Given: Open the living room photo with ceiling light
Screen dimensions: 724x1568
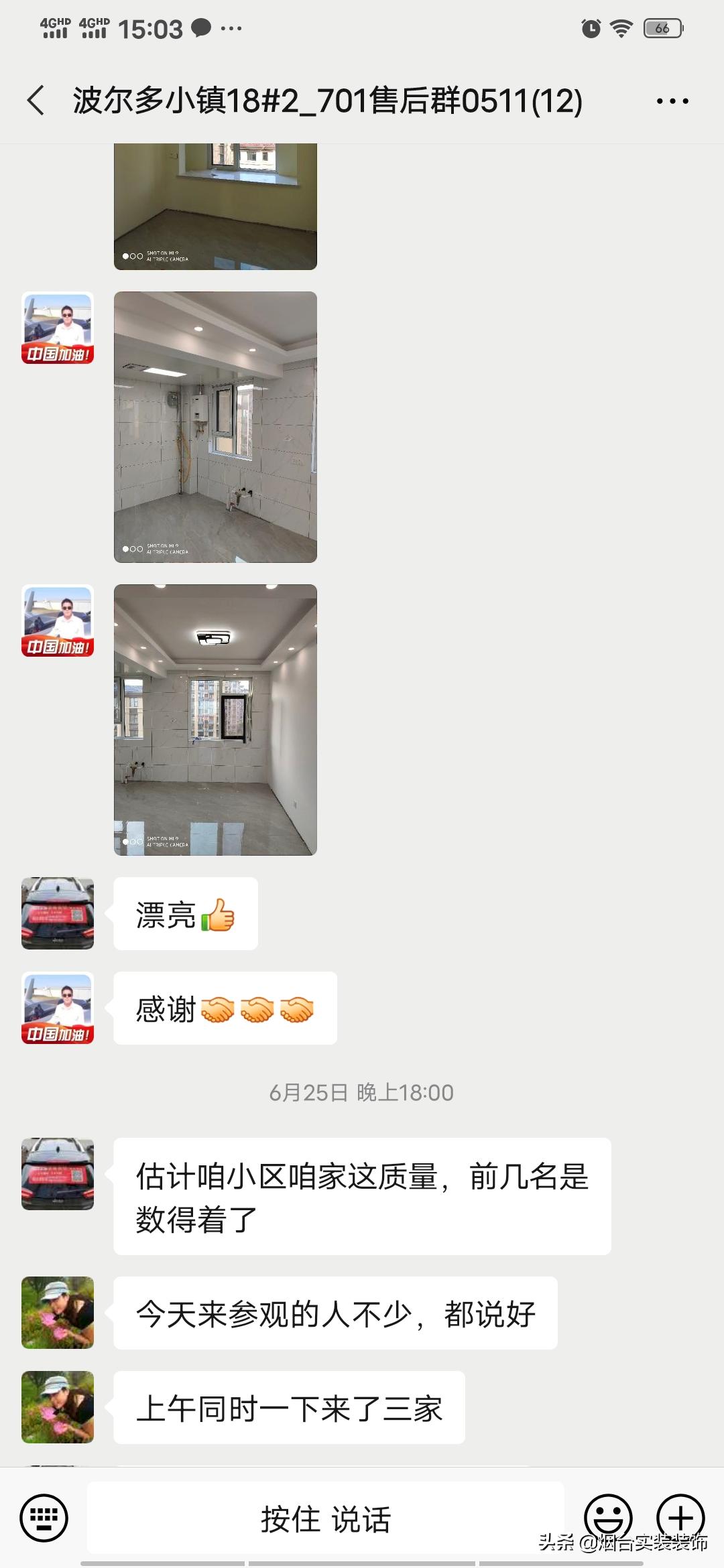Looking at the screenshot, I should (216, 720).
